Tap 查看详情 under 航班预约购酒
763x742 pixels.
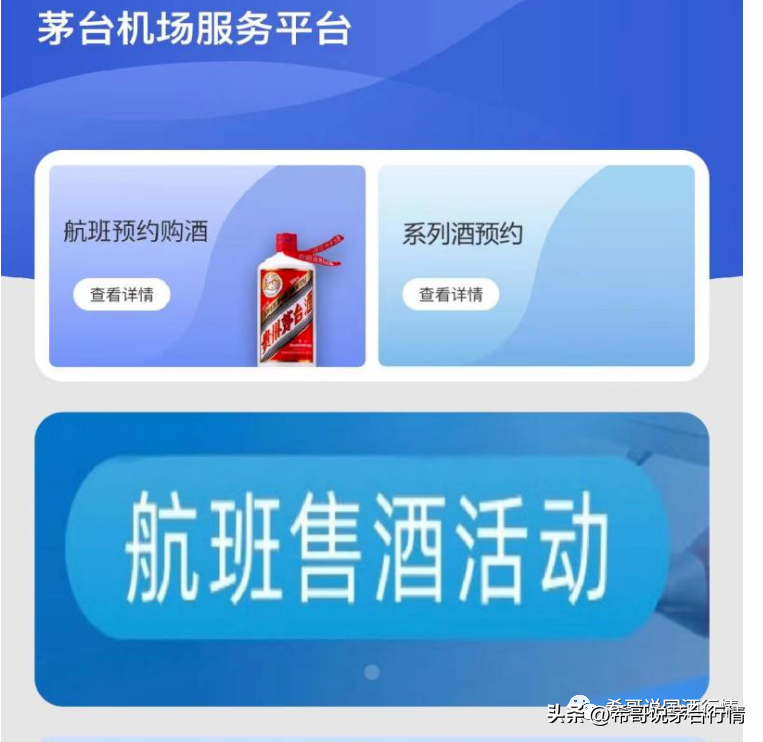(x=121, y=295)
